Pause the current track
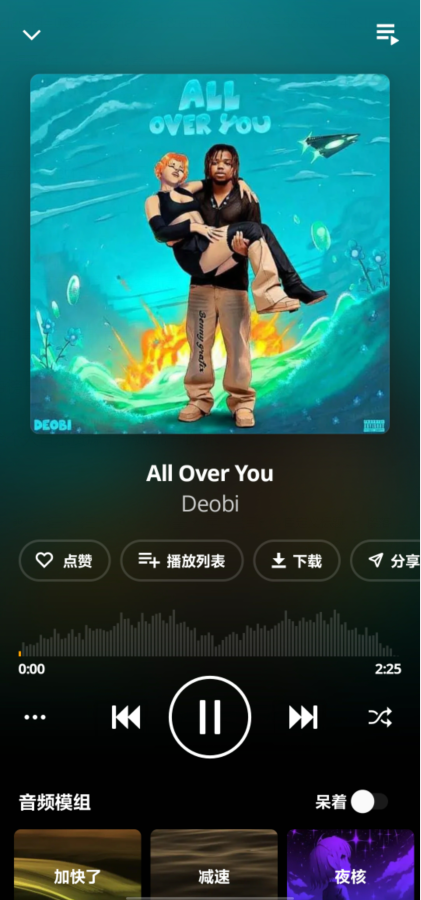Viewport: 421px width, 900px height. (x=210, y=717)
